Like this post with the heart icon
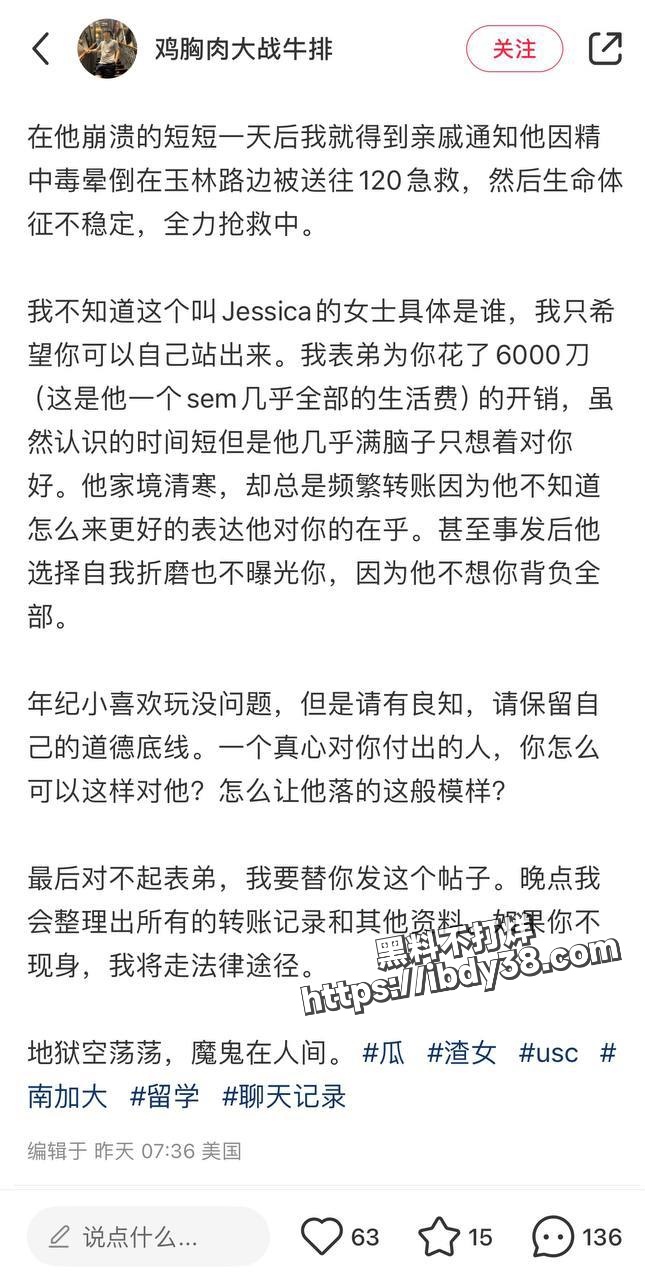 pyautogui.click(x=322, y=1237)
